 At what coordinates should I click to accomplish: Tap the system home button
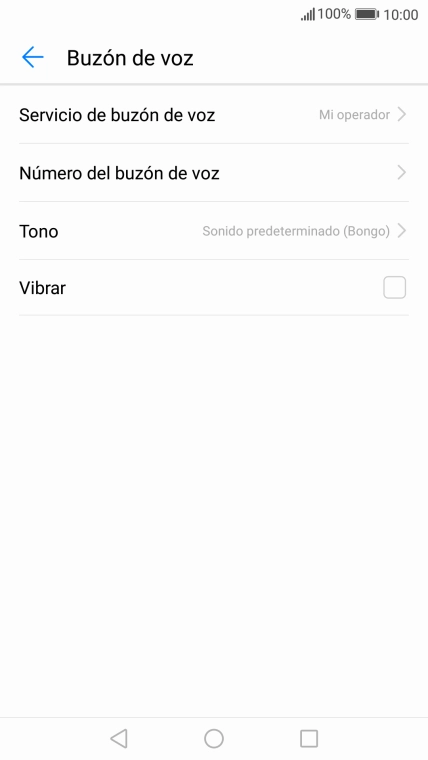pyautogui.click(x=214, y=739)
